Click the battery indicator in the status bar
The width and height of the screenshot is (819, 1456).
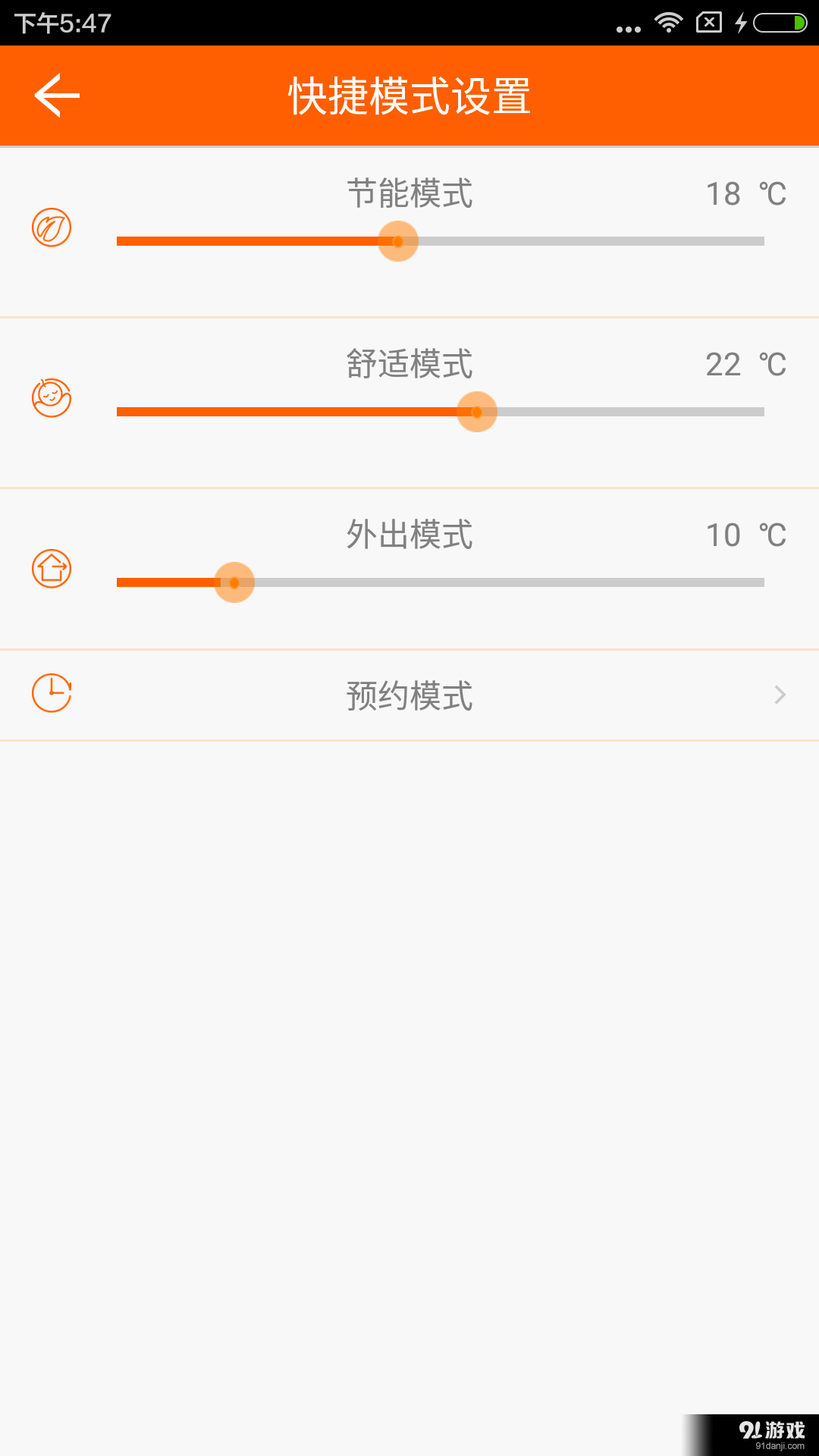(776, 23)
